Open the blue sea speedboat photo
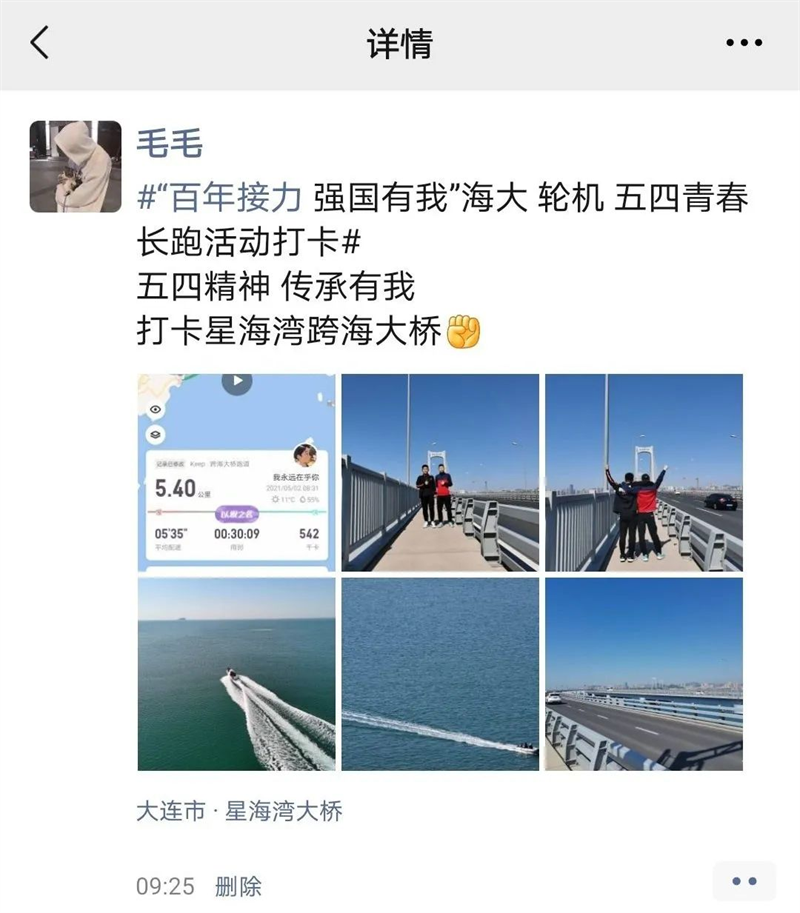This screenshot has width=800, height=913. point(440,674)
